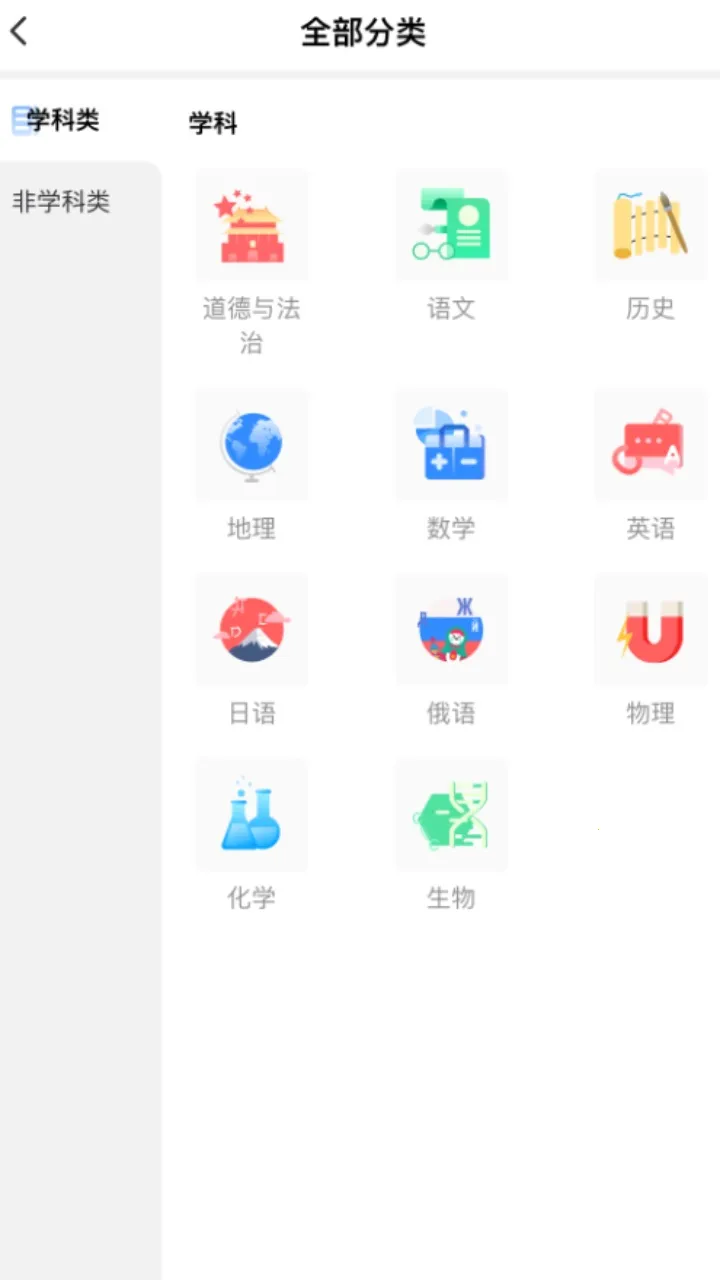Select the 日语 subject

252,631
